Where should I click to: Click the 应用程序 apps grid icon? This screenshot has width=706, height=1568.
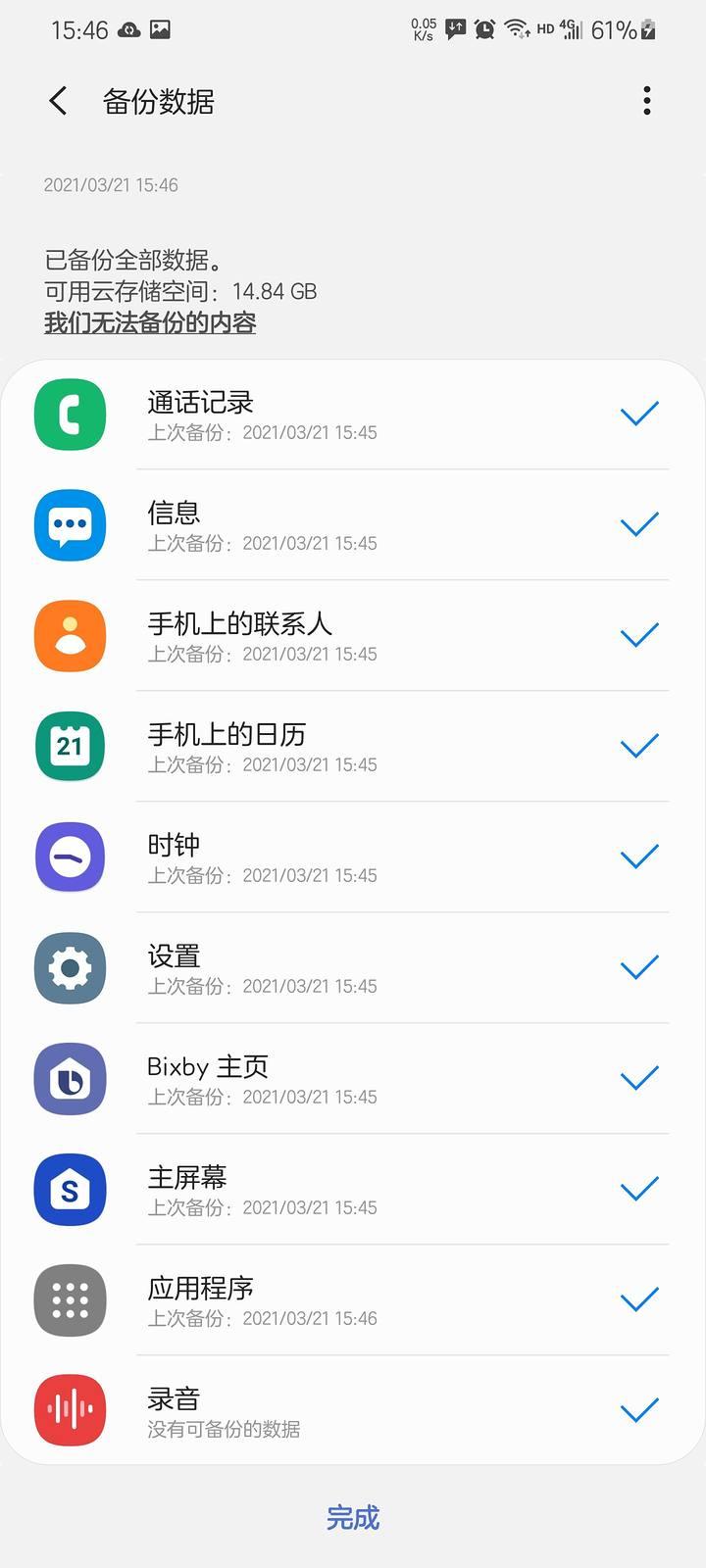(70, 1300)
